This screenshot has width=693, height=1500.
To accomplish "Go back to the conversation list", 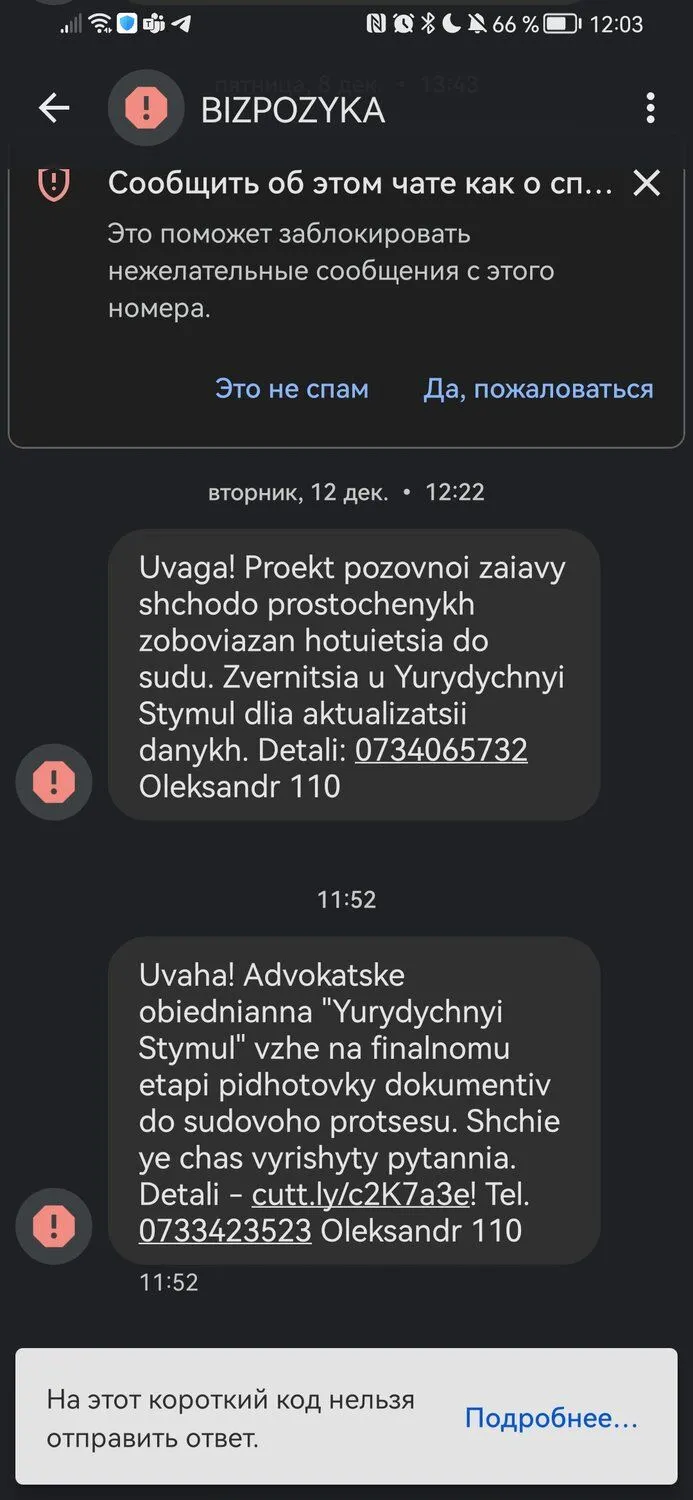I will click(54, 108).
